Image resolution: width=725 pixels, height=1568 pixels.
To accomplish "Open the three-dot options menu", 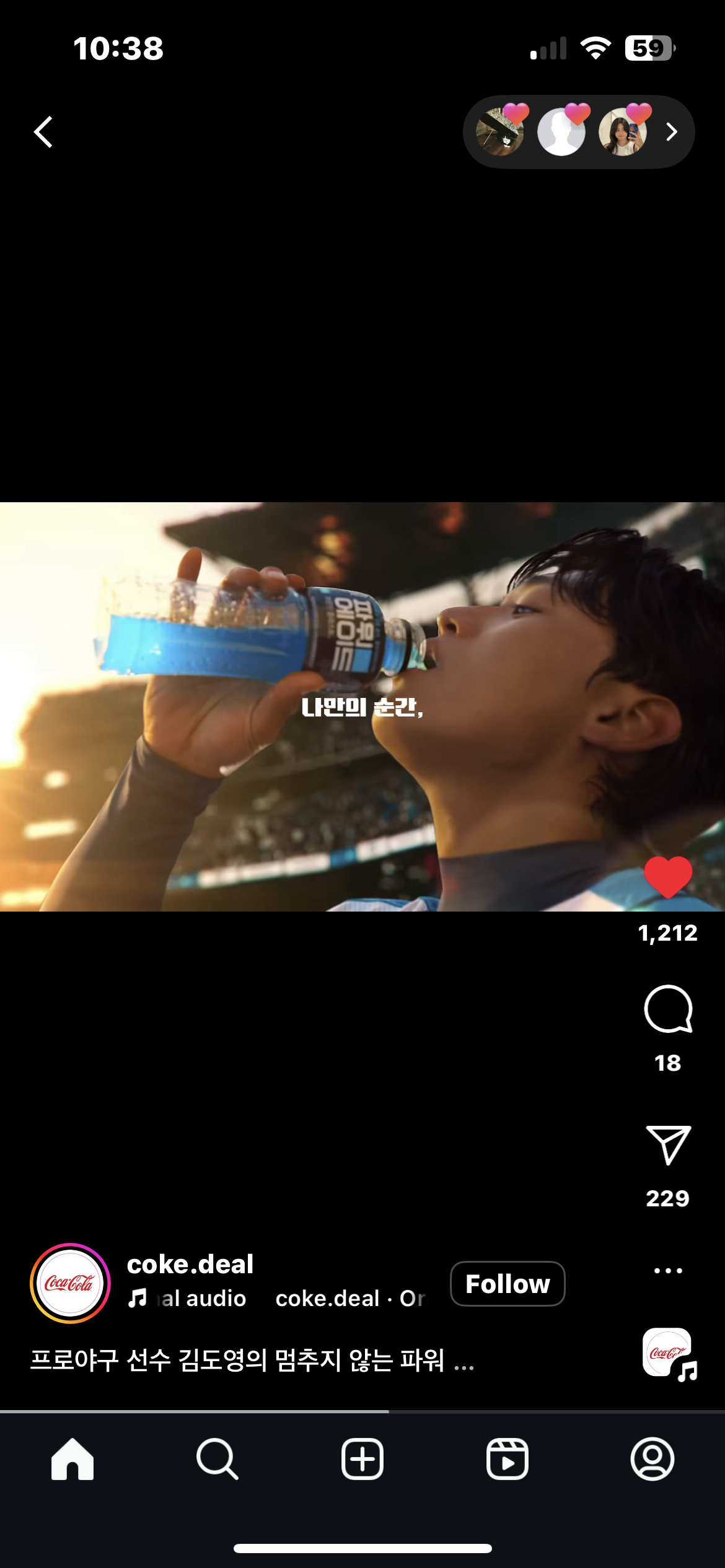I will (x=667, y=1270).
